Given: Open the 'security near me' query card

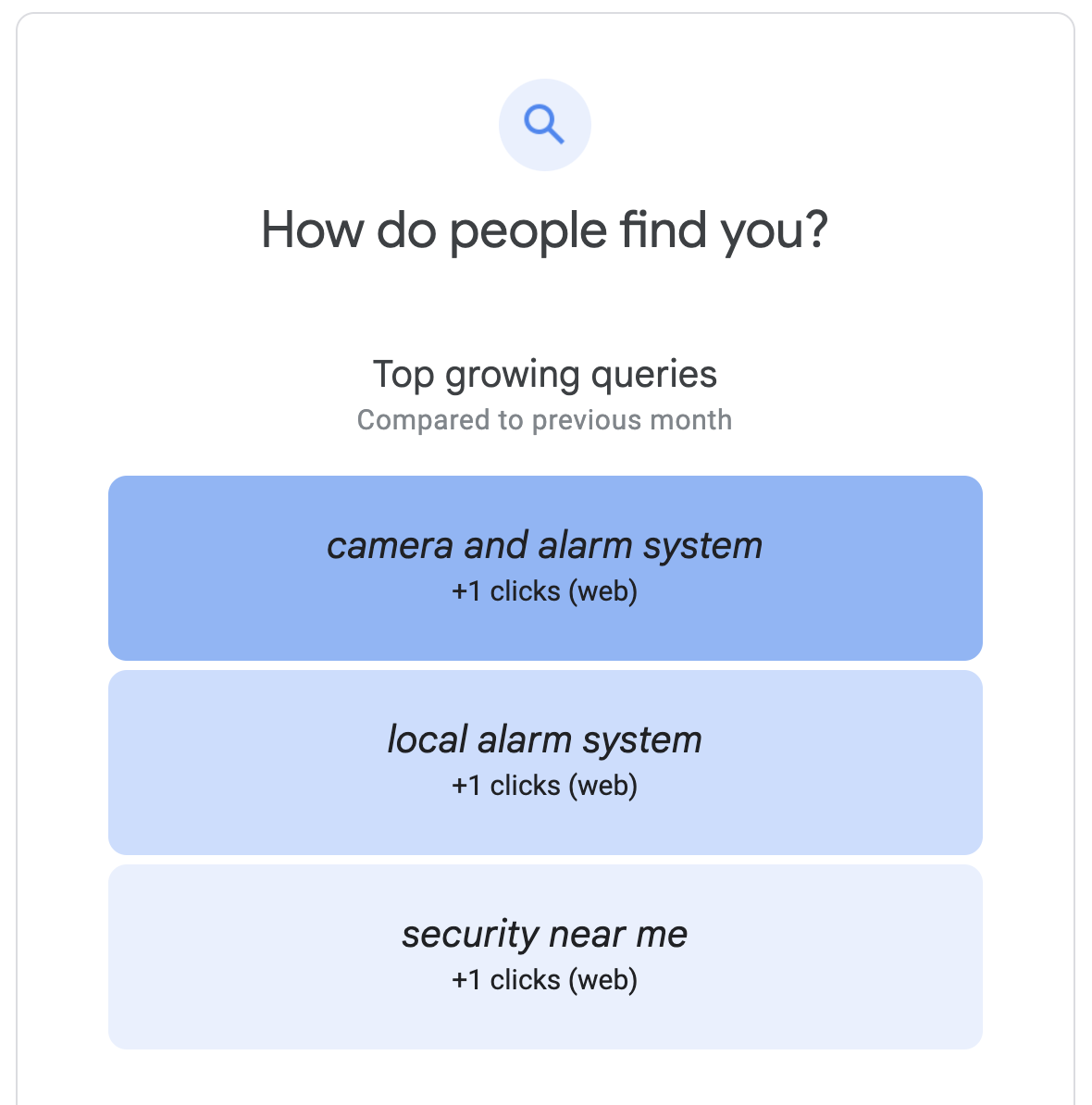Looking at the screenshot, I should [x=544, y=957].
